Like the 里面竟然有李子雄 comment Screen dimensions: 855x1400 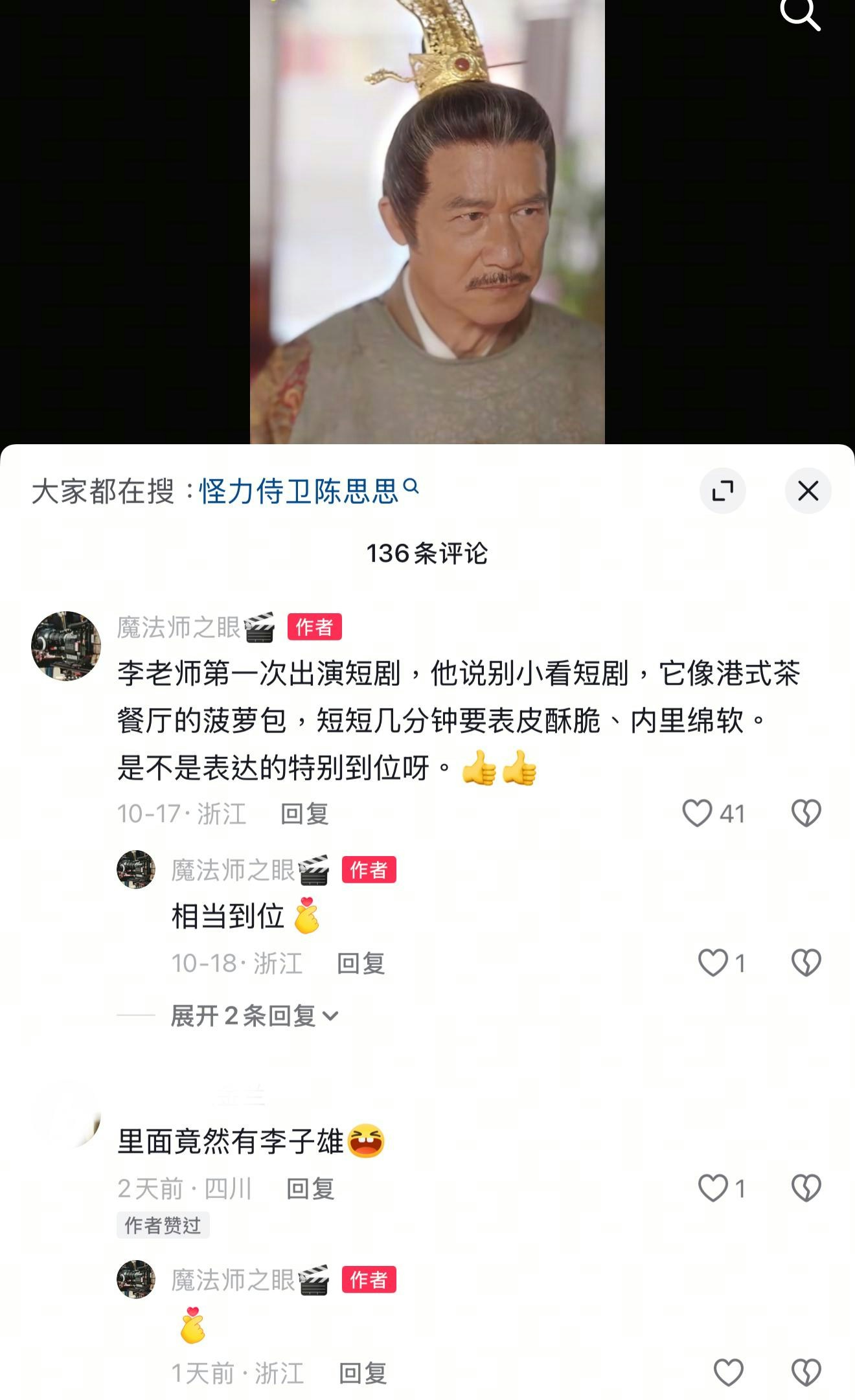713,1188
